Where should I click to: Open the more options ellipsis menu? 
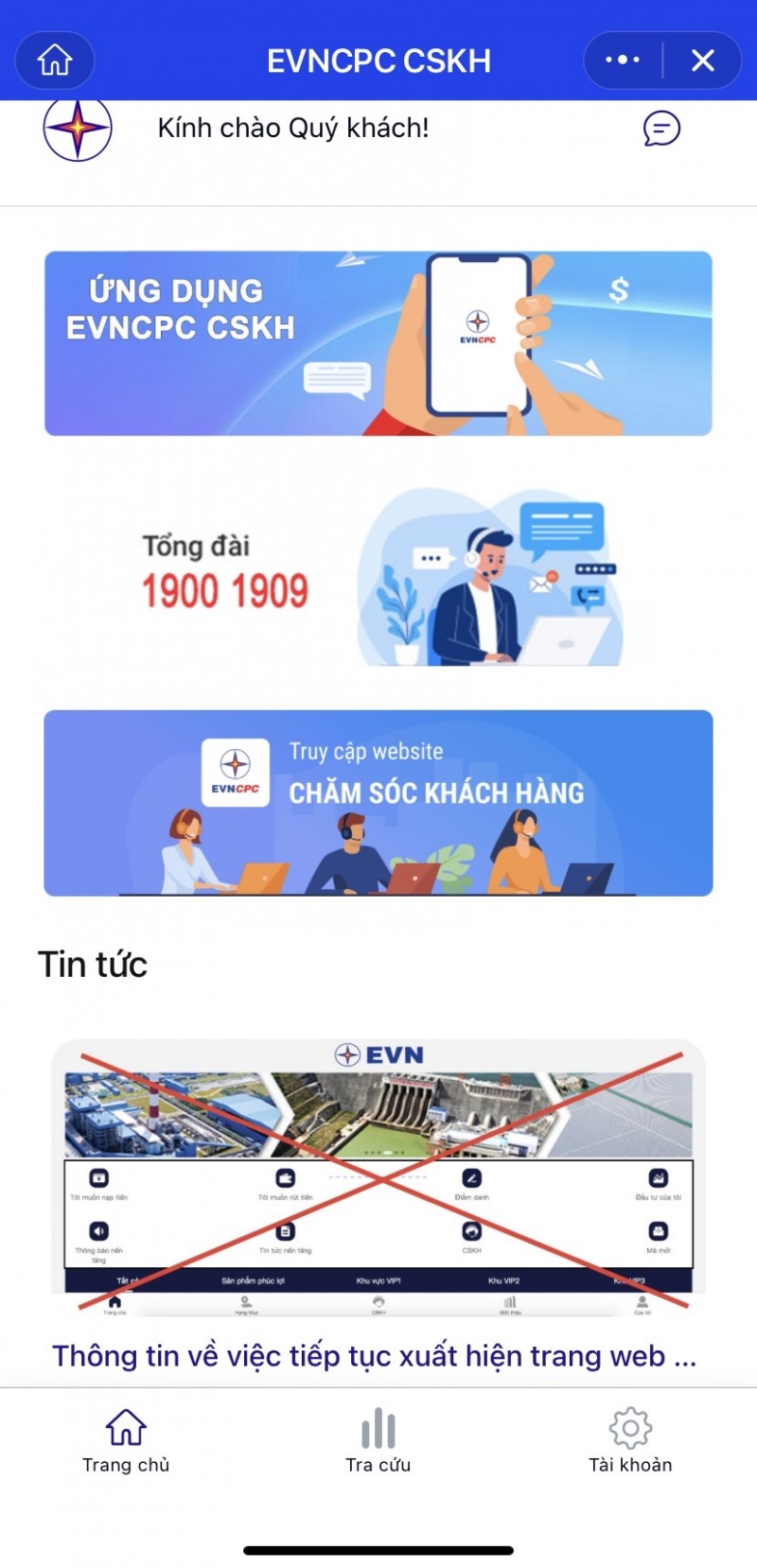(x=621, y=60)
